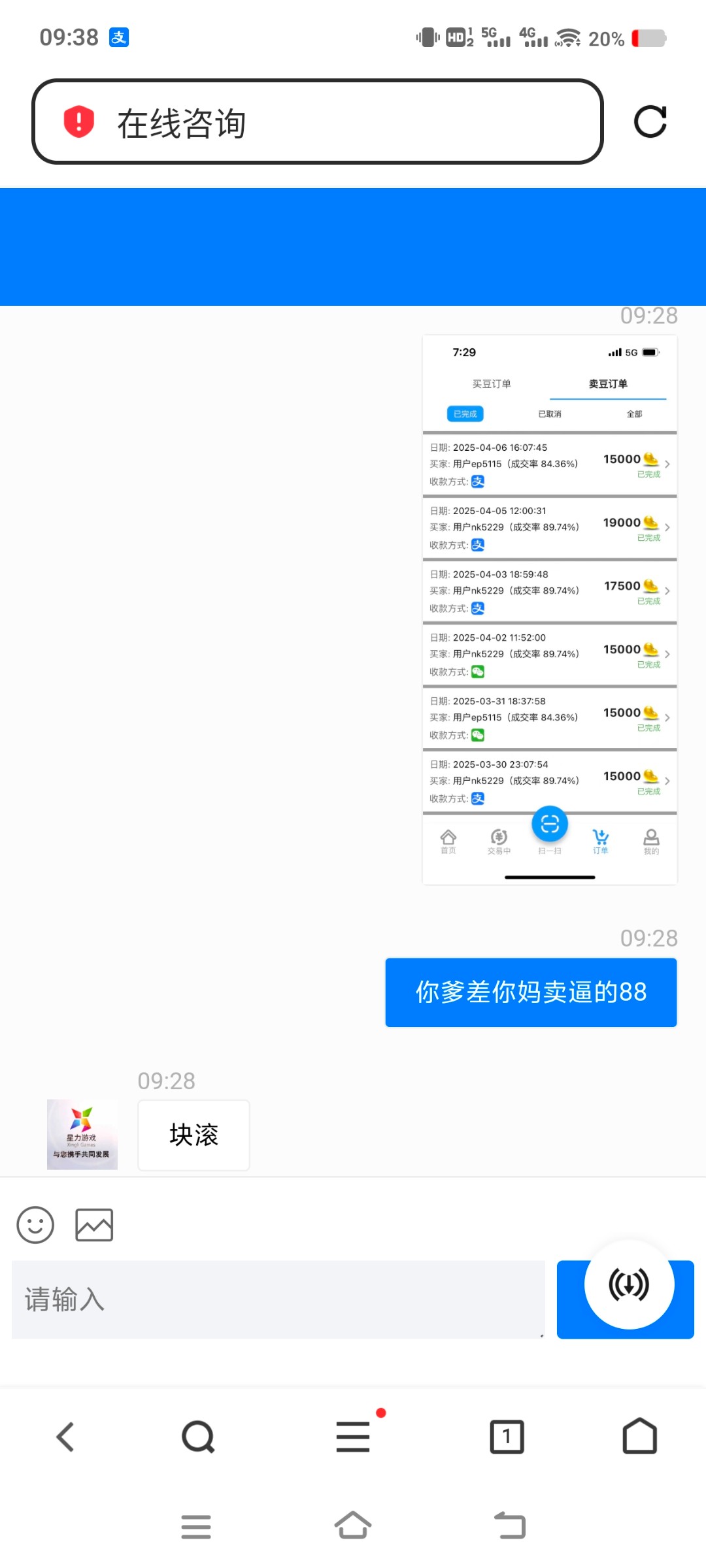This screenshot has height=1568, width=706.
Task: Open the image attachment icon in chat
Action: pos(94,1224)
